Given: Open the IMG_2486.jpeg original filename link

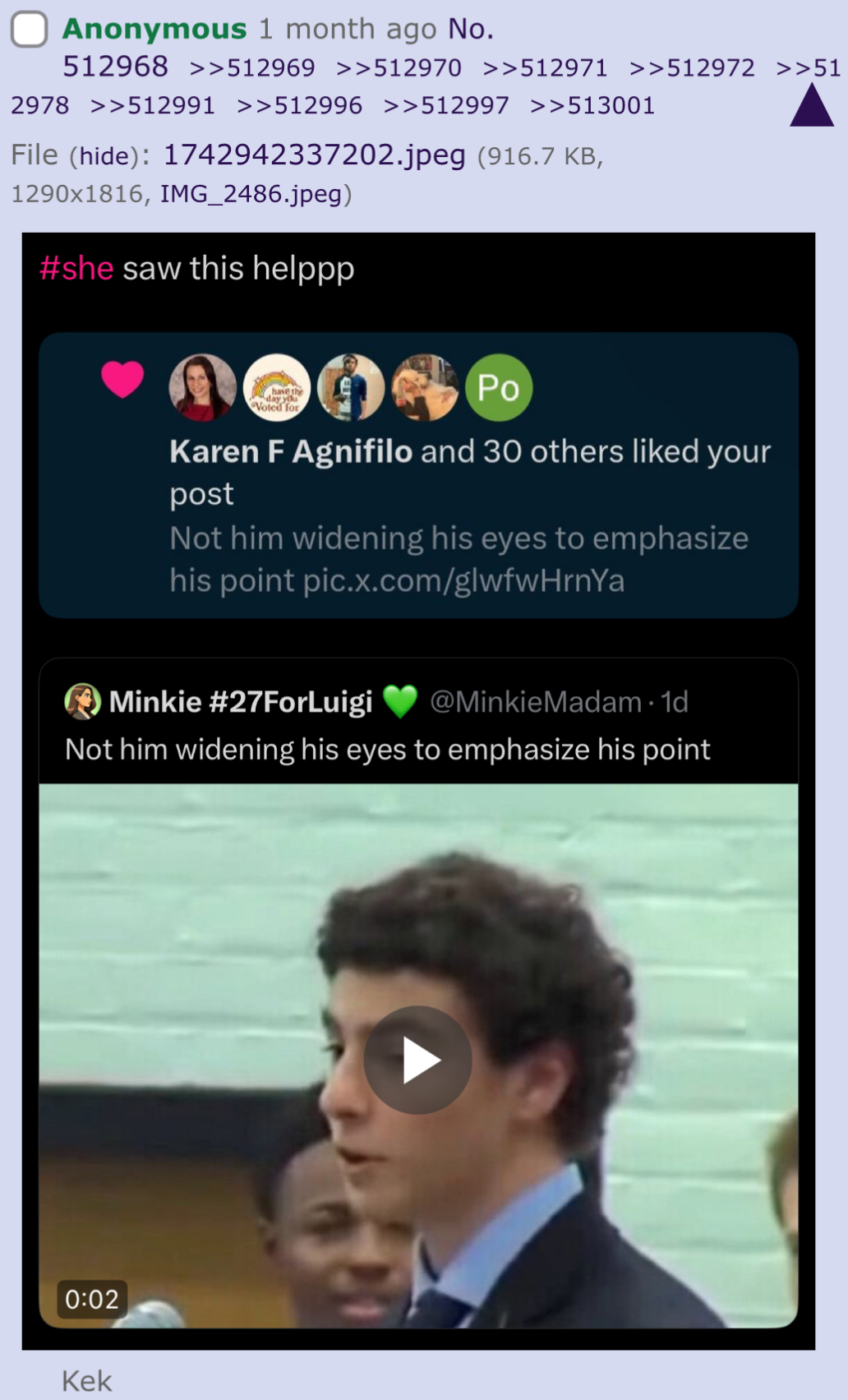Looking at the screenshot, I should (x=251, y=193).
